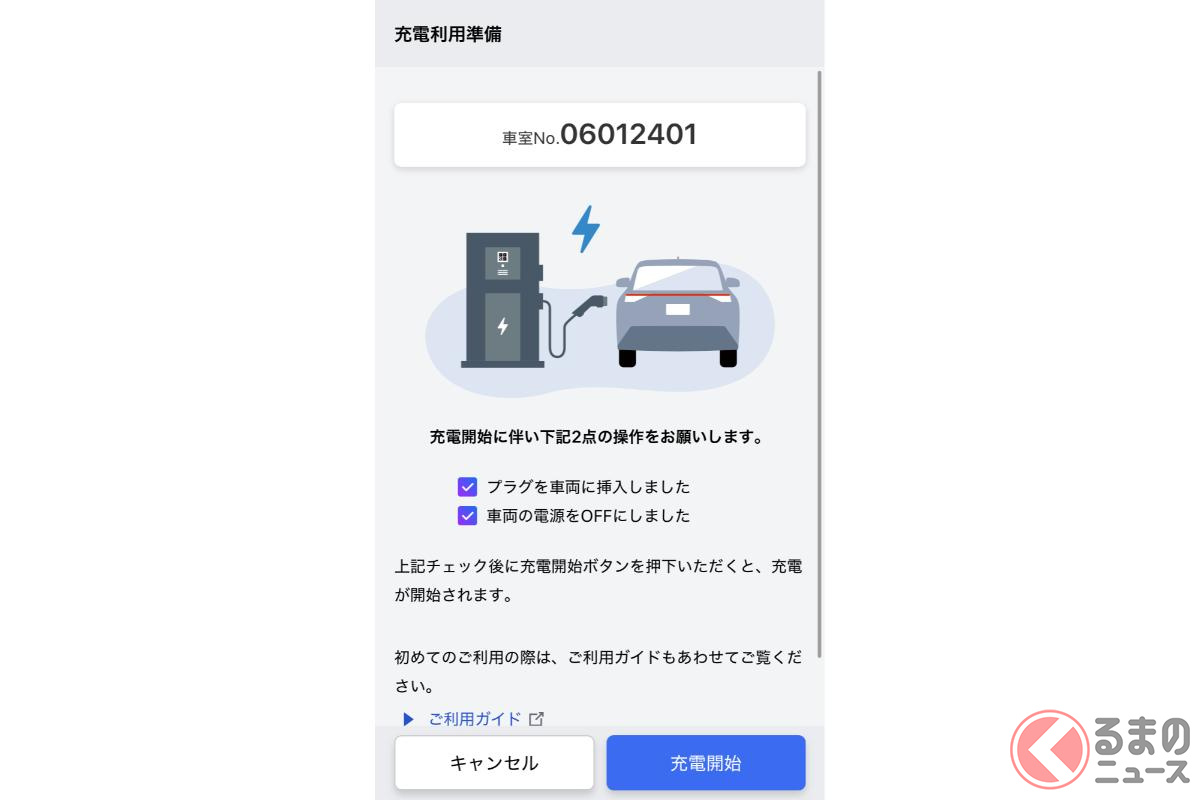The height and width of the screenshot is (800, 1200).
Task: Tap the キャンセル button
Action: pos(494,763)
